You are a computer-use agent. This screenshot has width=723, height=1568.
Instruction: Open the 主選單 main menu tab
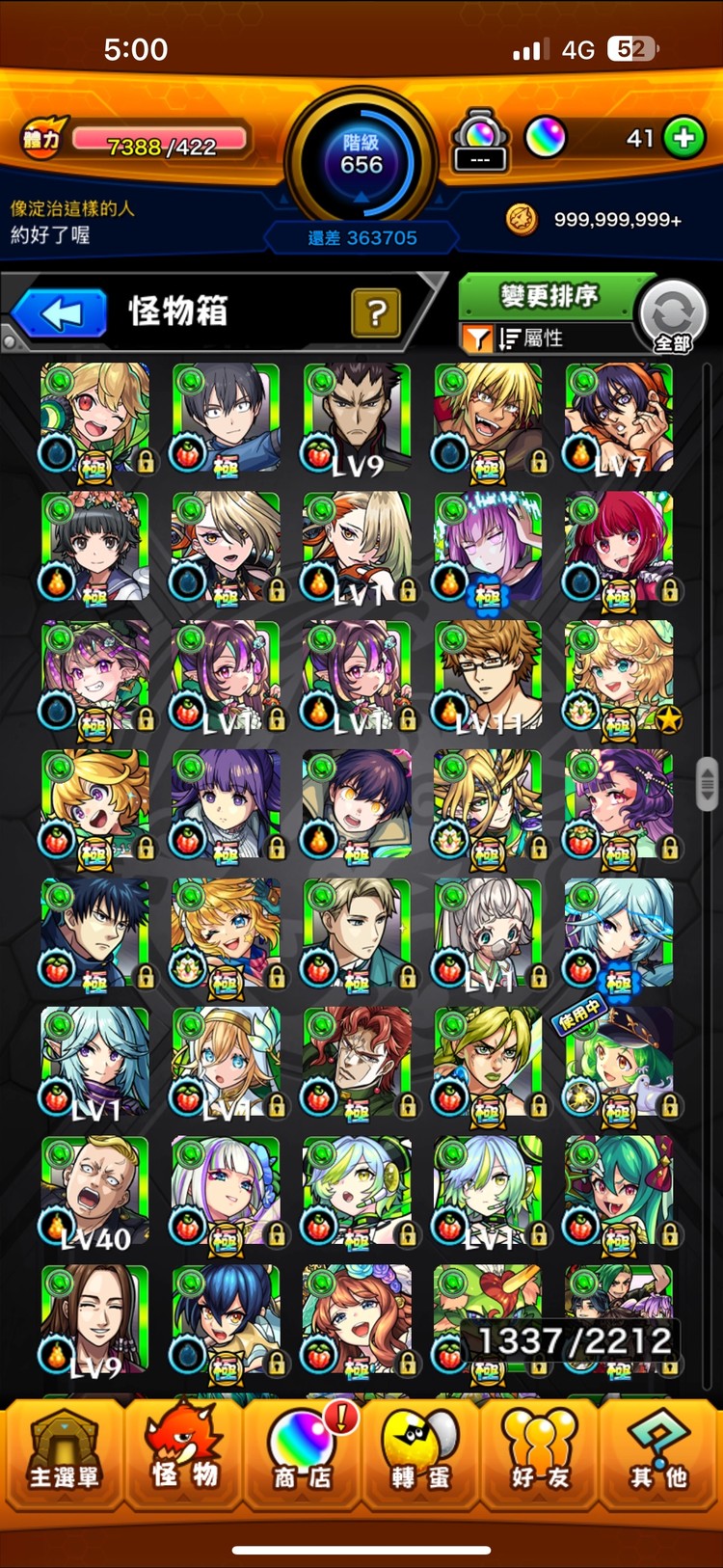64,1452
